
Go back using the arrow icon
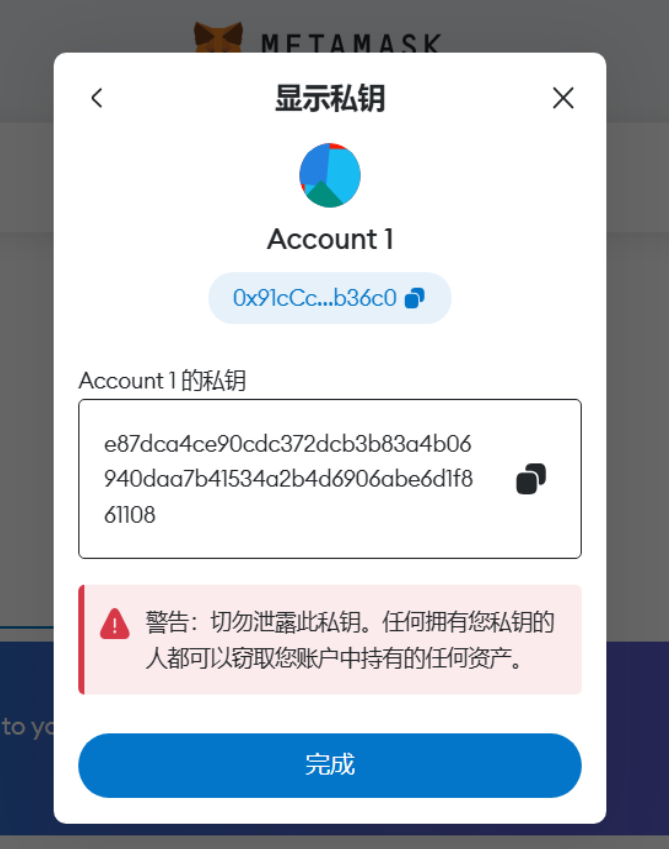(97, 98)
